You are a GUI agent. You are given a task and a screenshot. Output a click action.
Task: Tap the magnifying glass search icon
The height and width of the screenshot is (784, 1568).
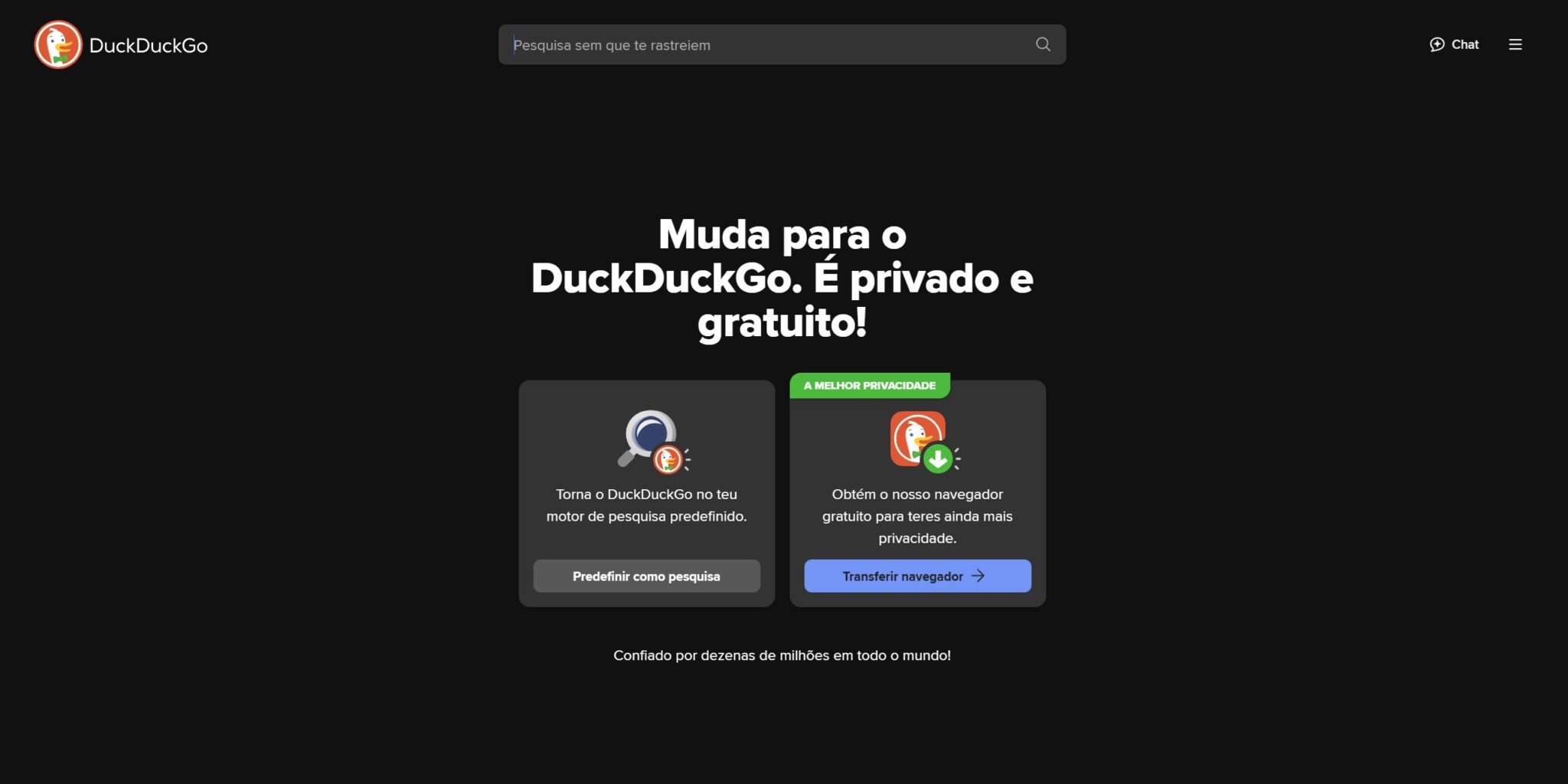(1043, 44)
